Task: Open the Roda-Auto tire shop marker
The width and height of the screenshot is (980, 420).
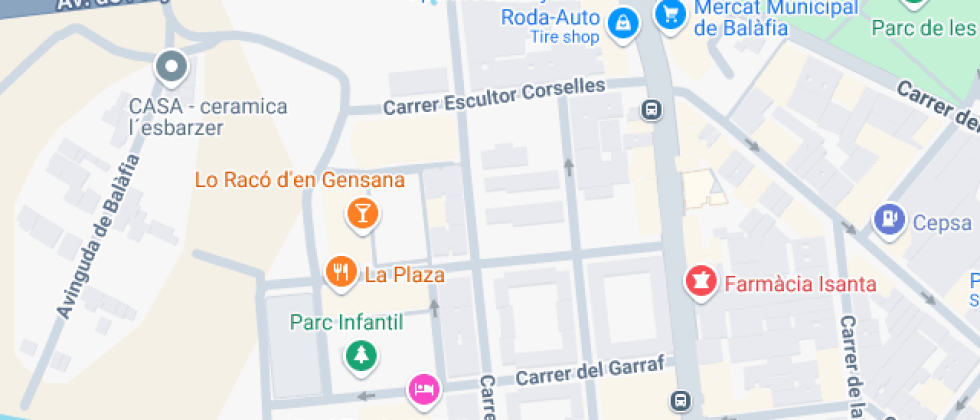Action: 623,25
